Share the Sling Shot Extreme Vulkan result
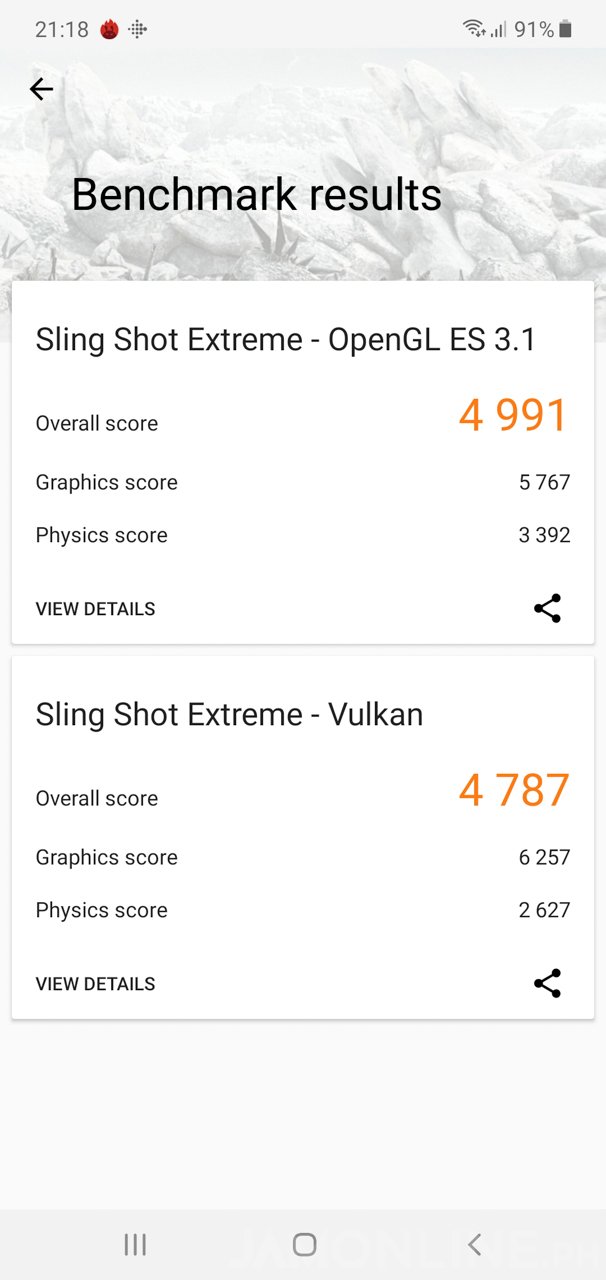This screenshot has height=1280, width=606. coord(547,983)
